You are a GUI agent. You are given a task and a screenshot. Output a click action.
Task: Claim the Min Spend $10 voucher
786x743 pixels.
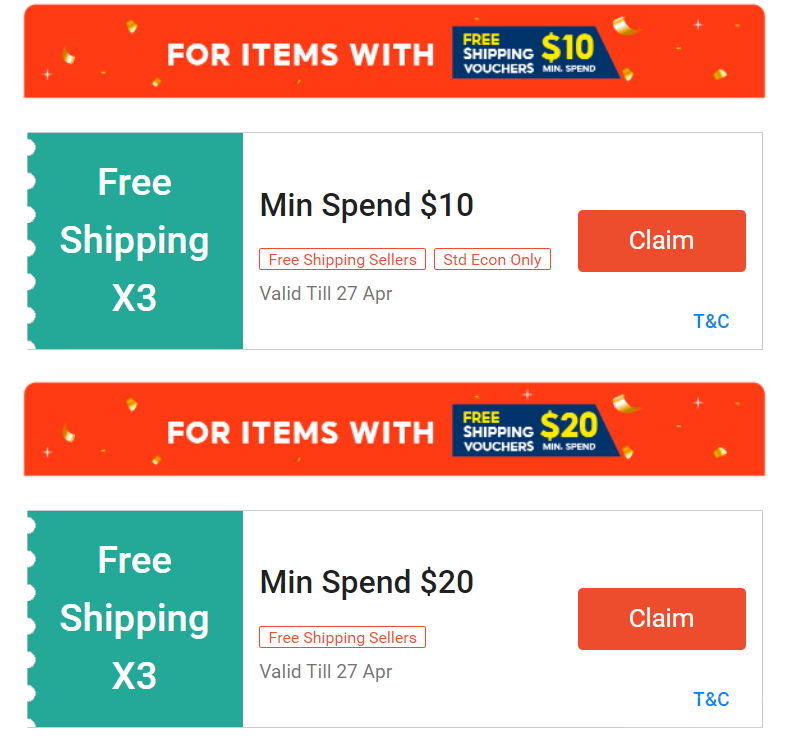(x=661, y=241)
